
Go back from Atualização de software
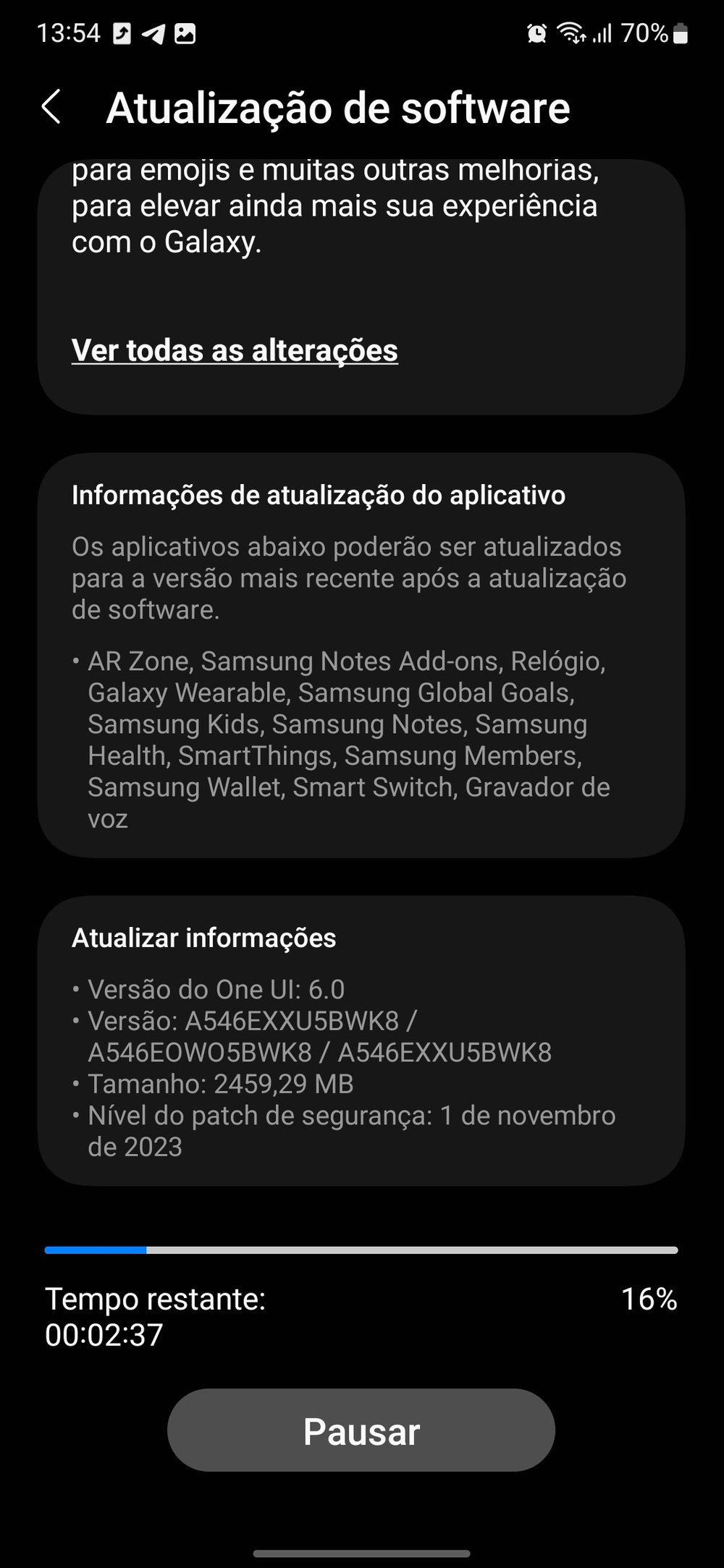(51, 108)
